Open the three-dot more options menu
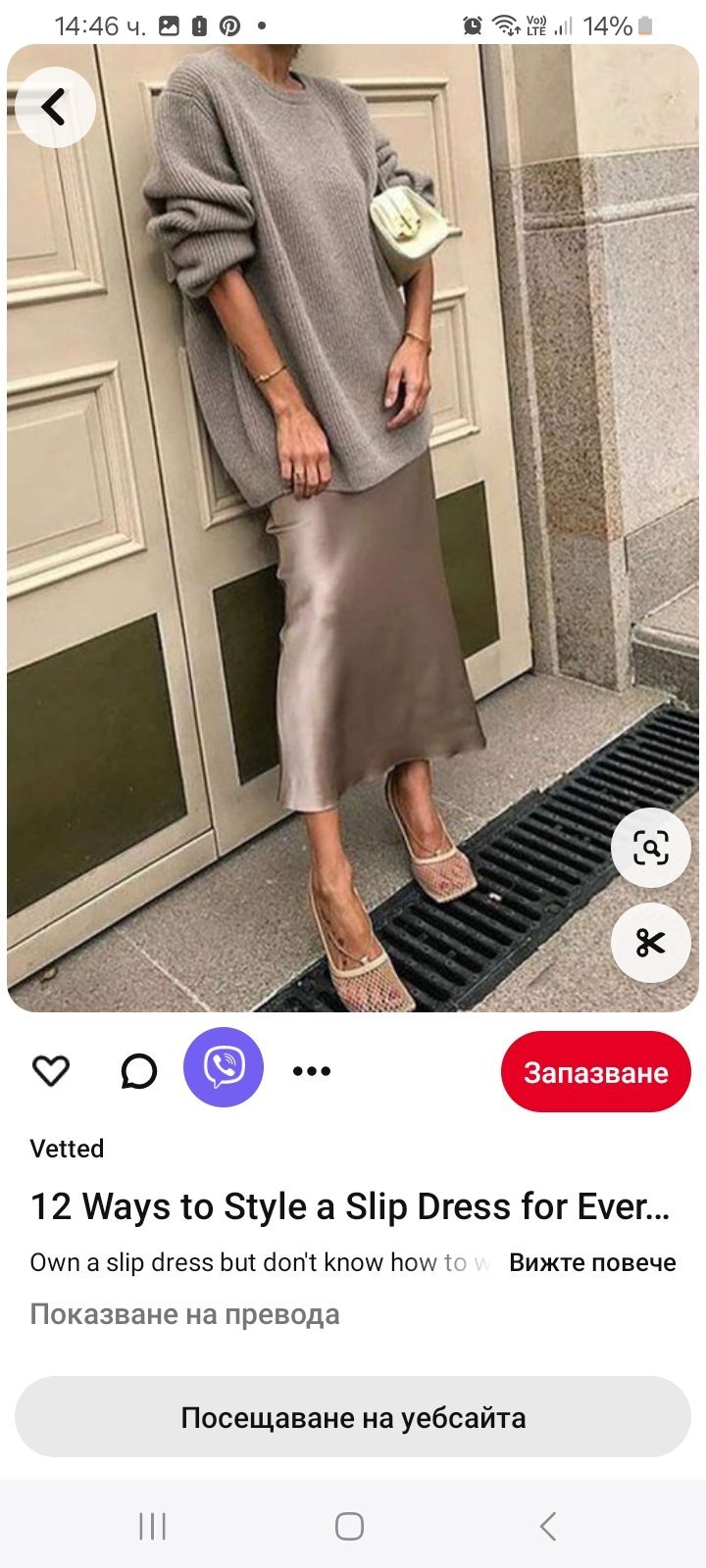Viewport: 706px width, 1568px height. [312, 1070]
